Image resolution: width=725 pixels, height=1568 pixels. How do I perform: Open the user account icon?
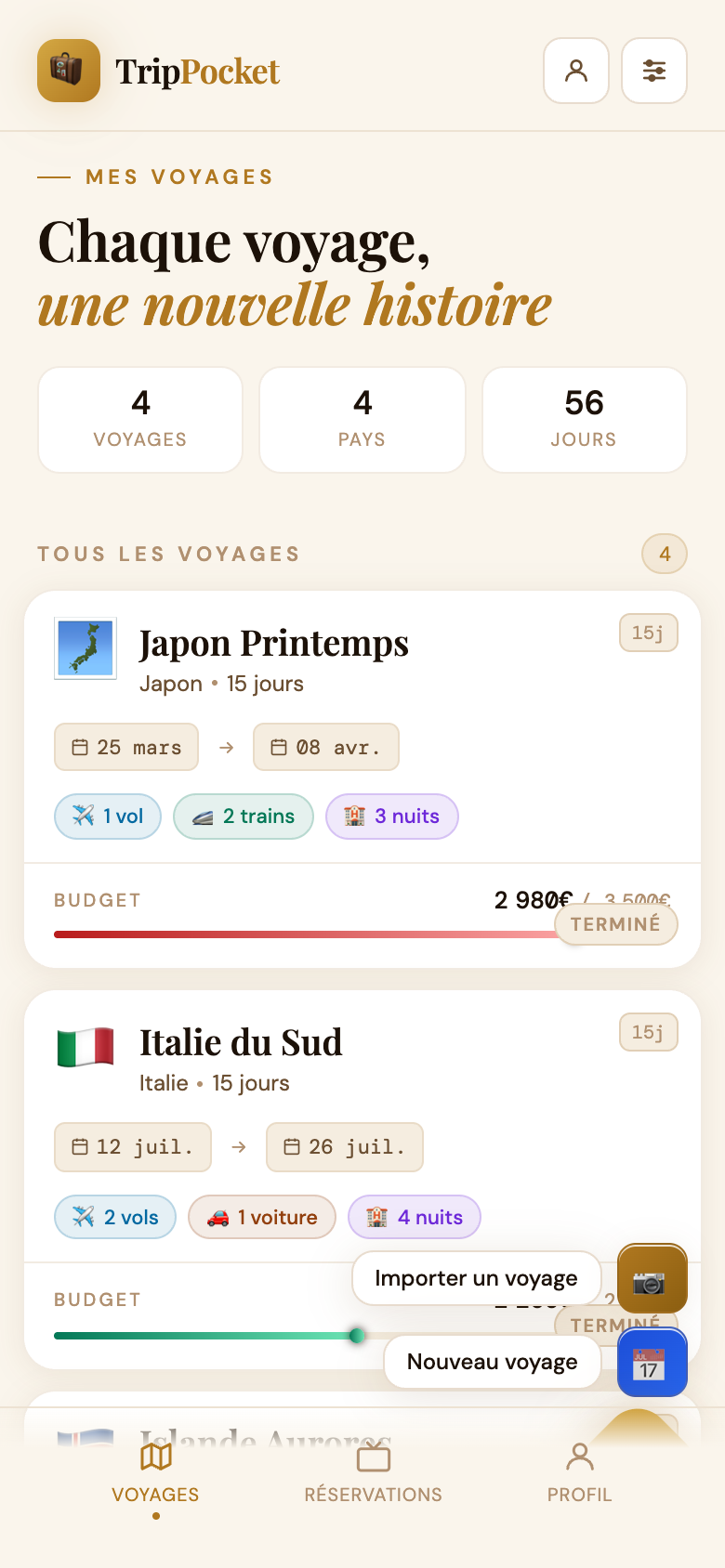click(576, 71)
